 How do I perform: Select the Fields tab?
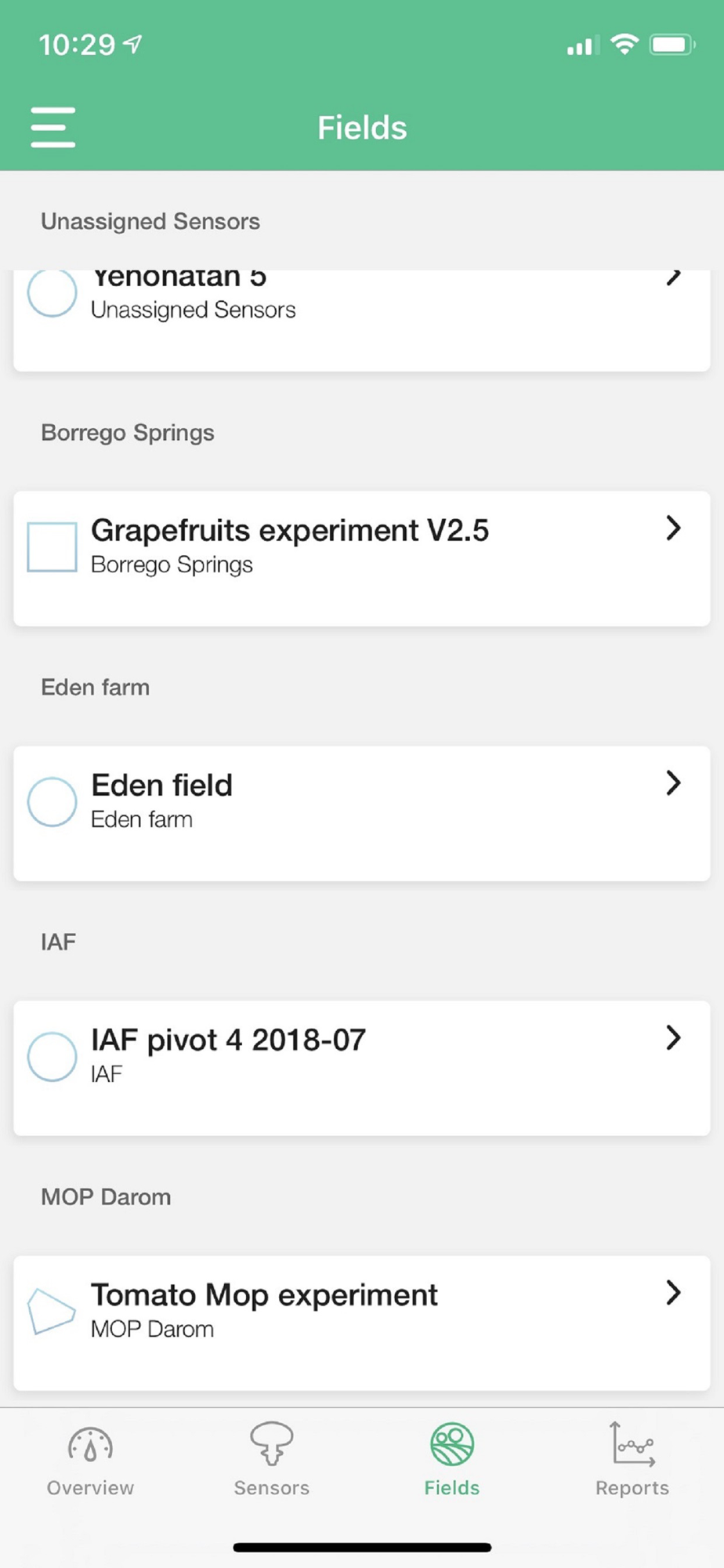452,1460
